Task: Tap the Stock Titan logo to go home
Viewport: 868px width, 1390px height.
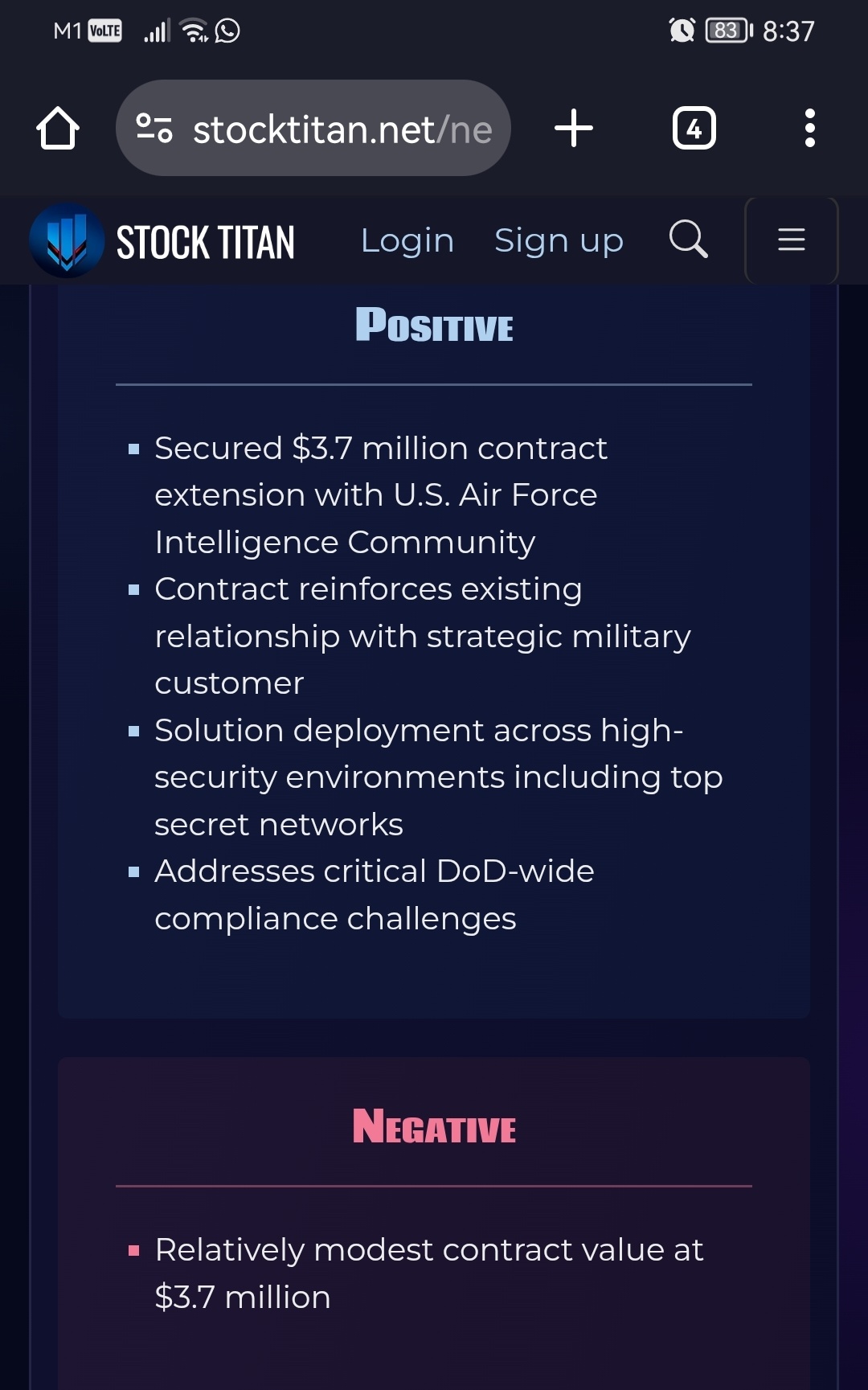Action: coord(162,240)
